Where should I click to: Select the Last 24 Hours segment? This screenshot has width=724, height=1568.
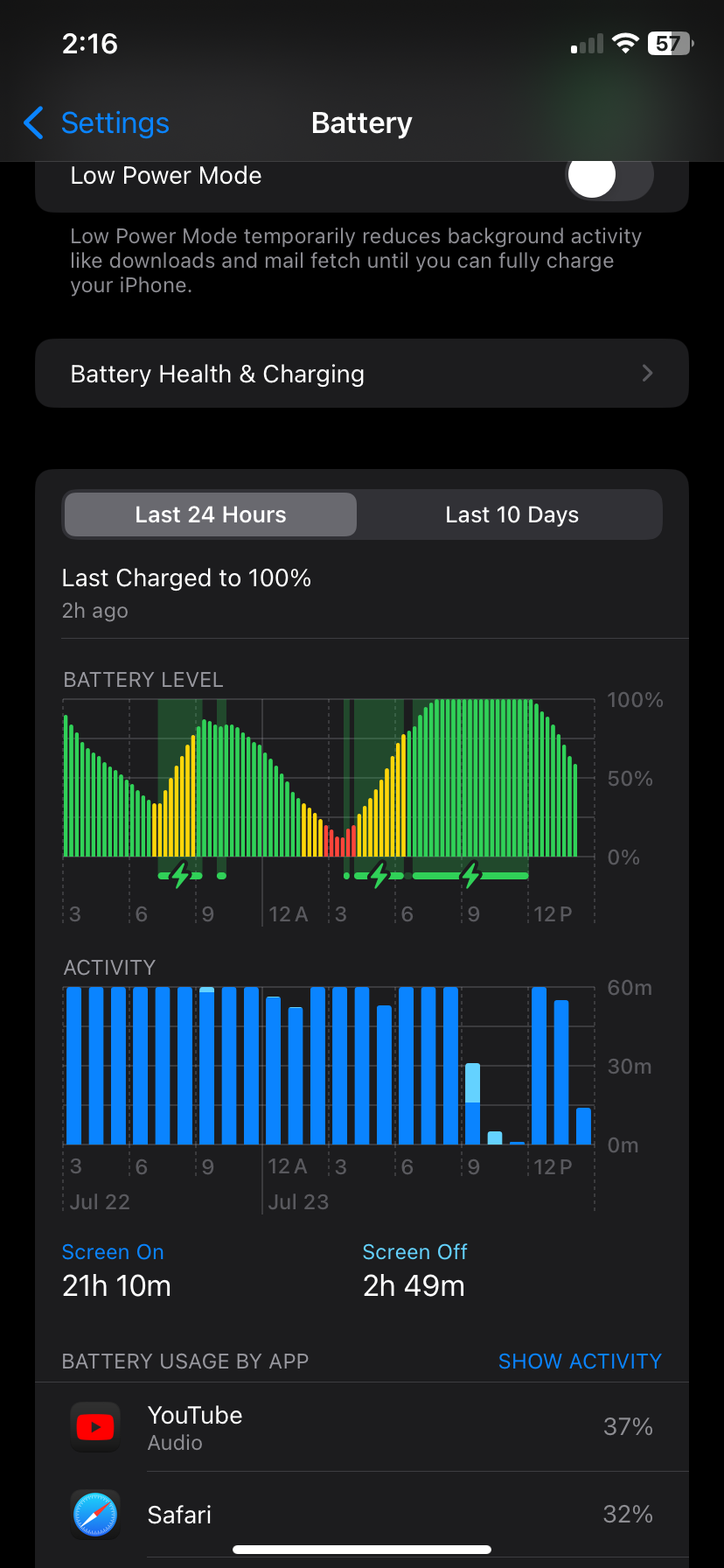coord(211,514)
